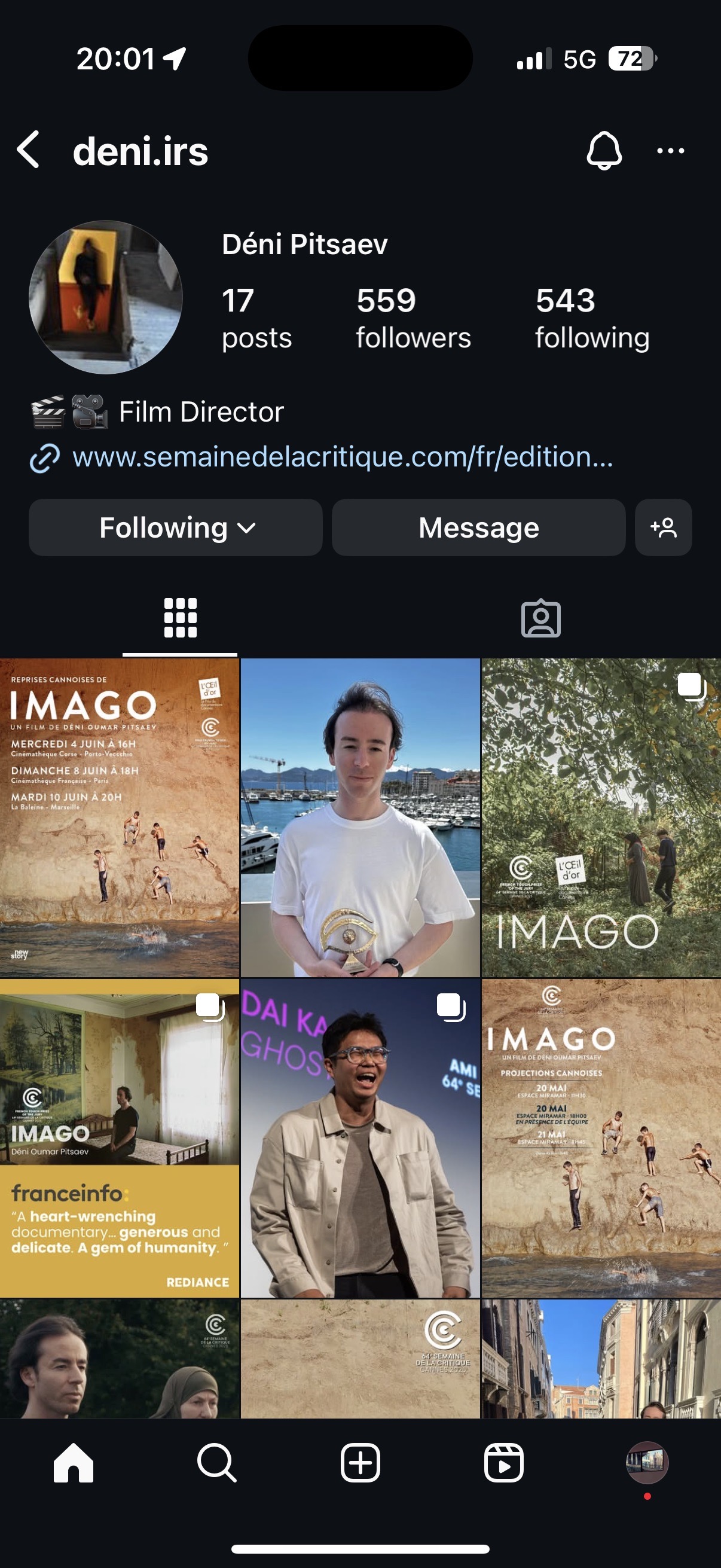Expand the Following dropdown button

175,527
